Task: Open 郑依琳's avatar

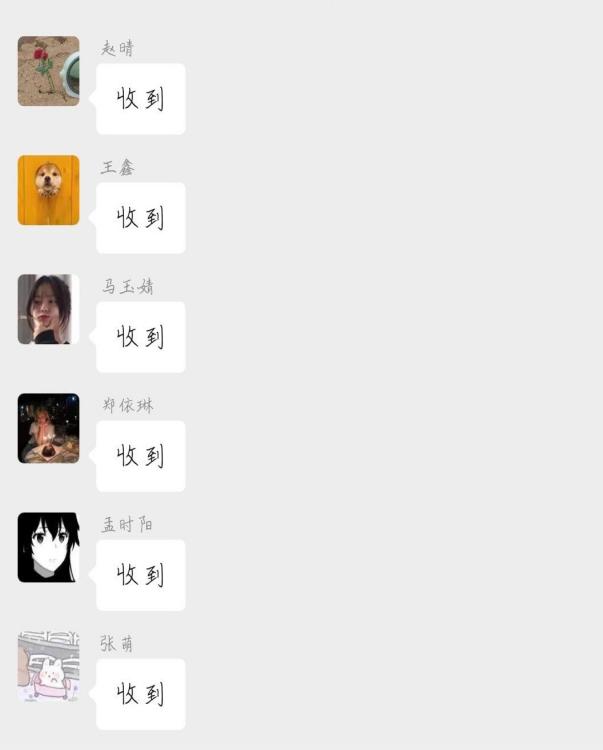Action: 48,428
